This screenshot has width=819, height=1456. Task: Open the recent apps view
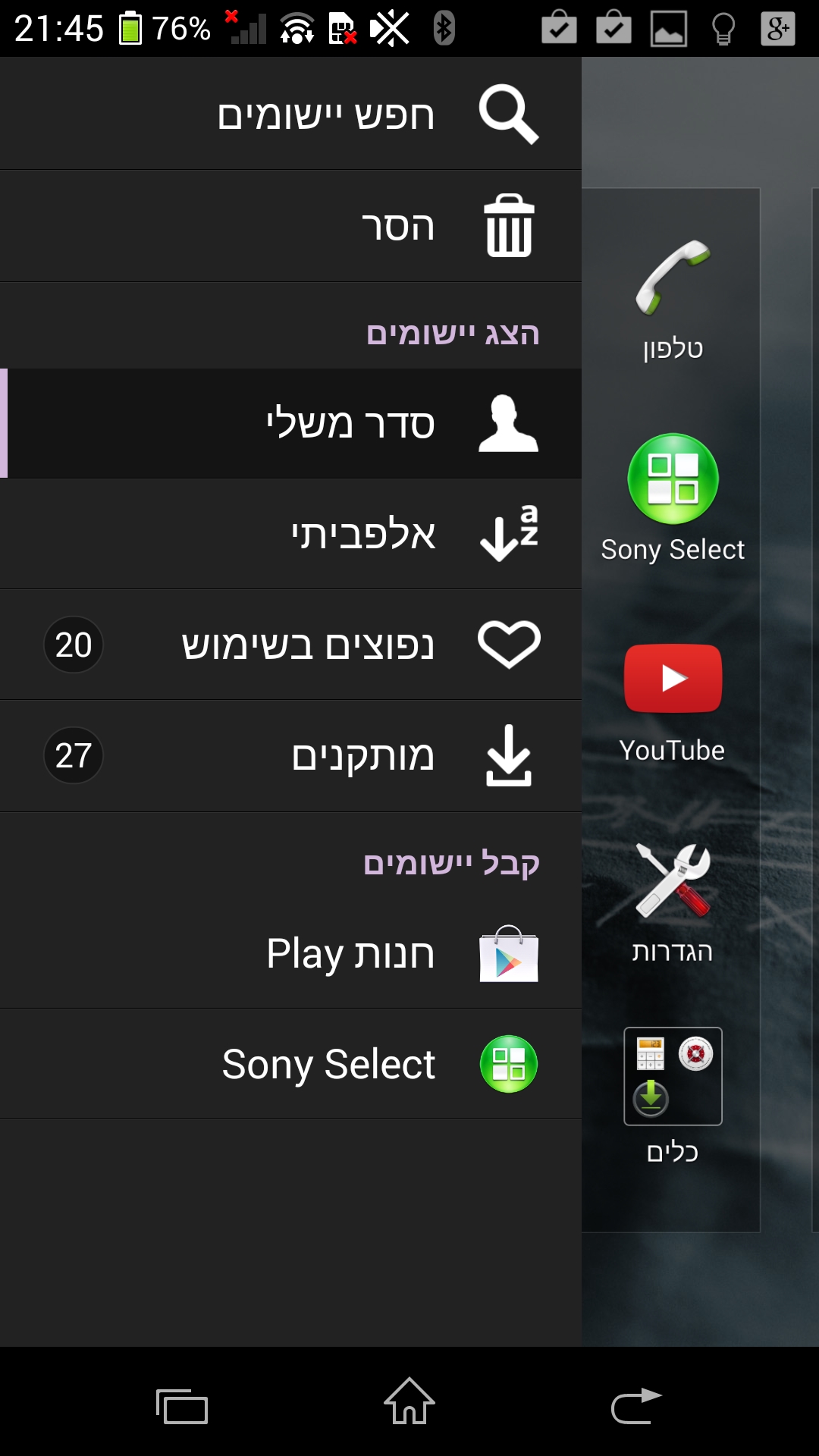point(182,1407)
